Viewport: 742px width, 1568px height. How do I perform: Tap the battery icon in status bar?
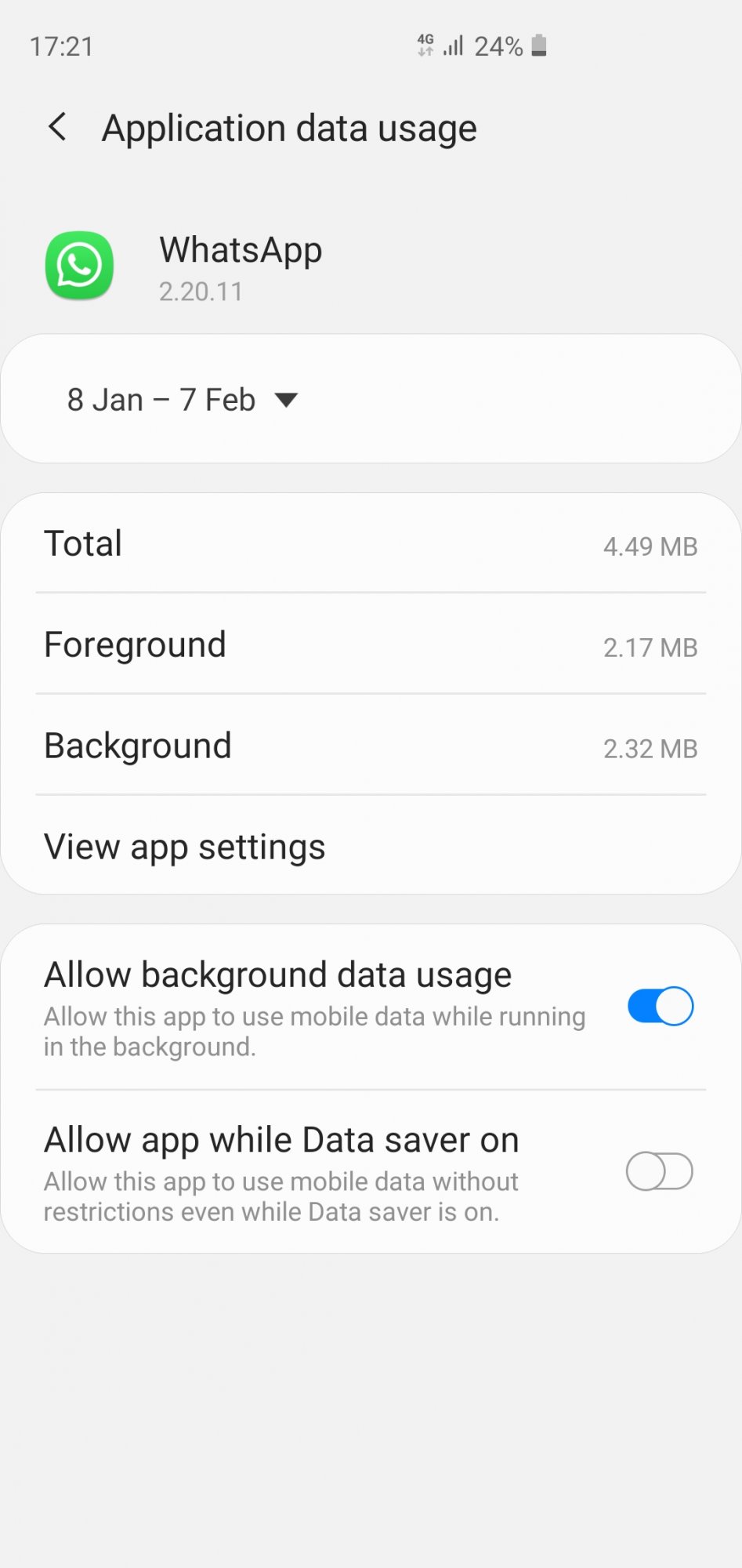pos(538,45)
